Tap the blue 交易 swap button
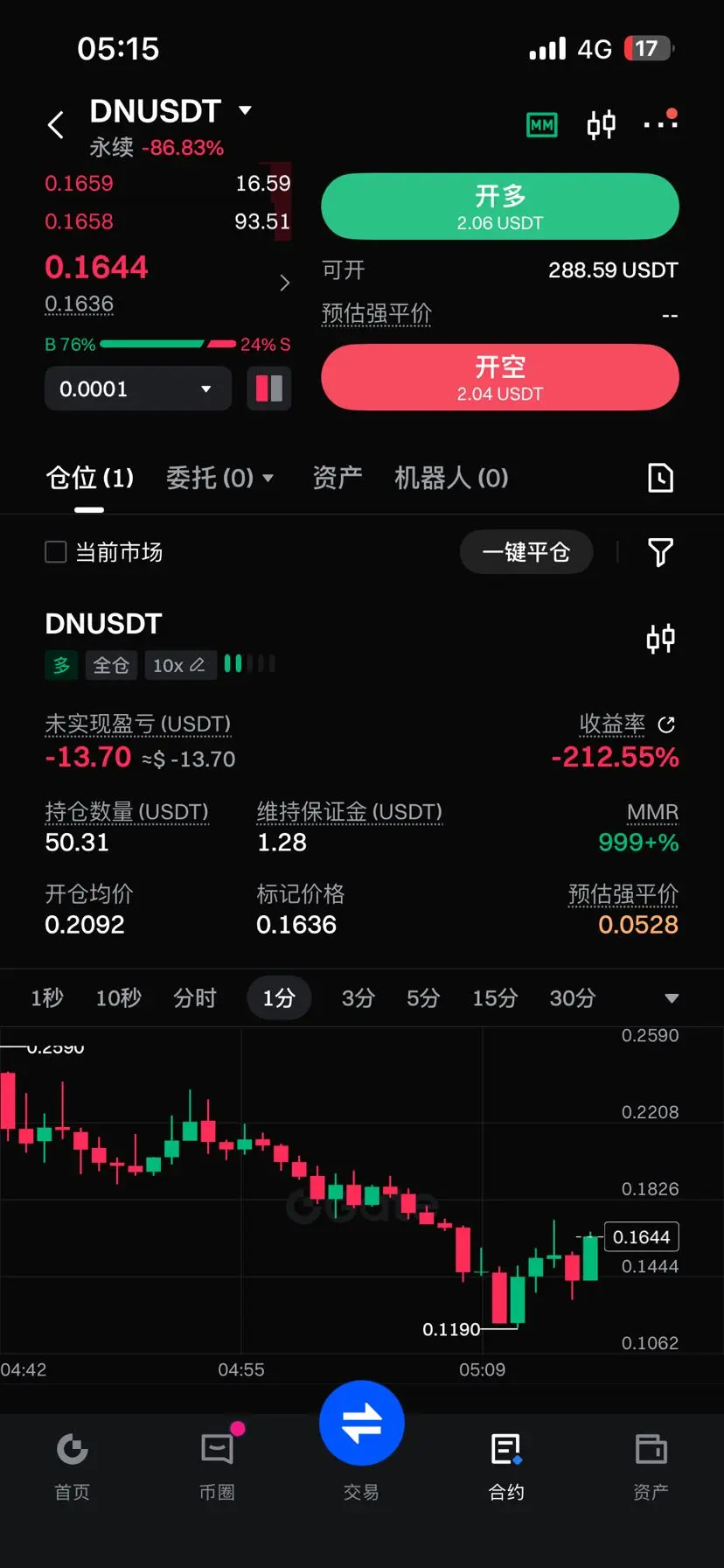The height and width of the screenshot is (1568, 724). (x=362, y=1423)
